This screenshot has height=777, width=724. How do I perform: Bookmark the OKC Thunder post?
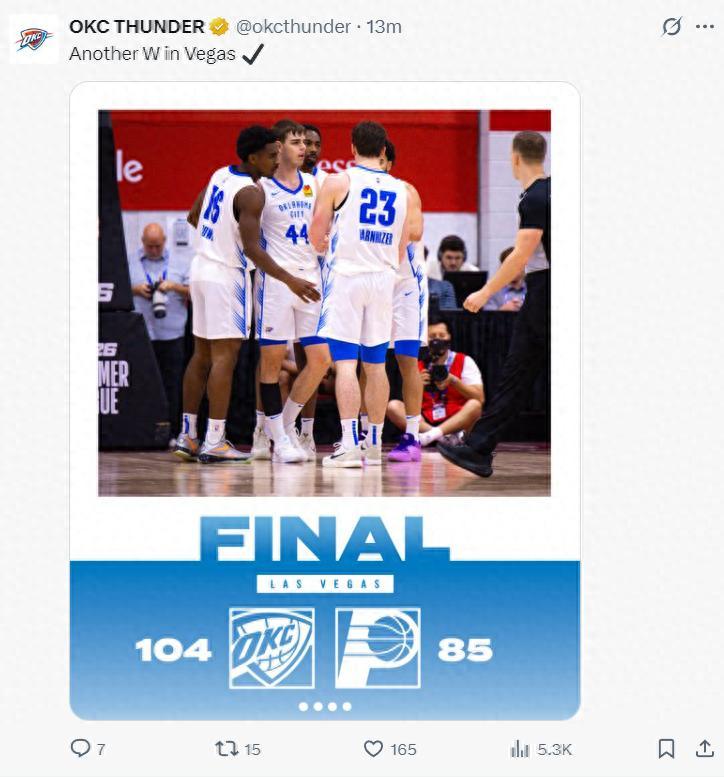(x=666, y=748)
